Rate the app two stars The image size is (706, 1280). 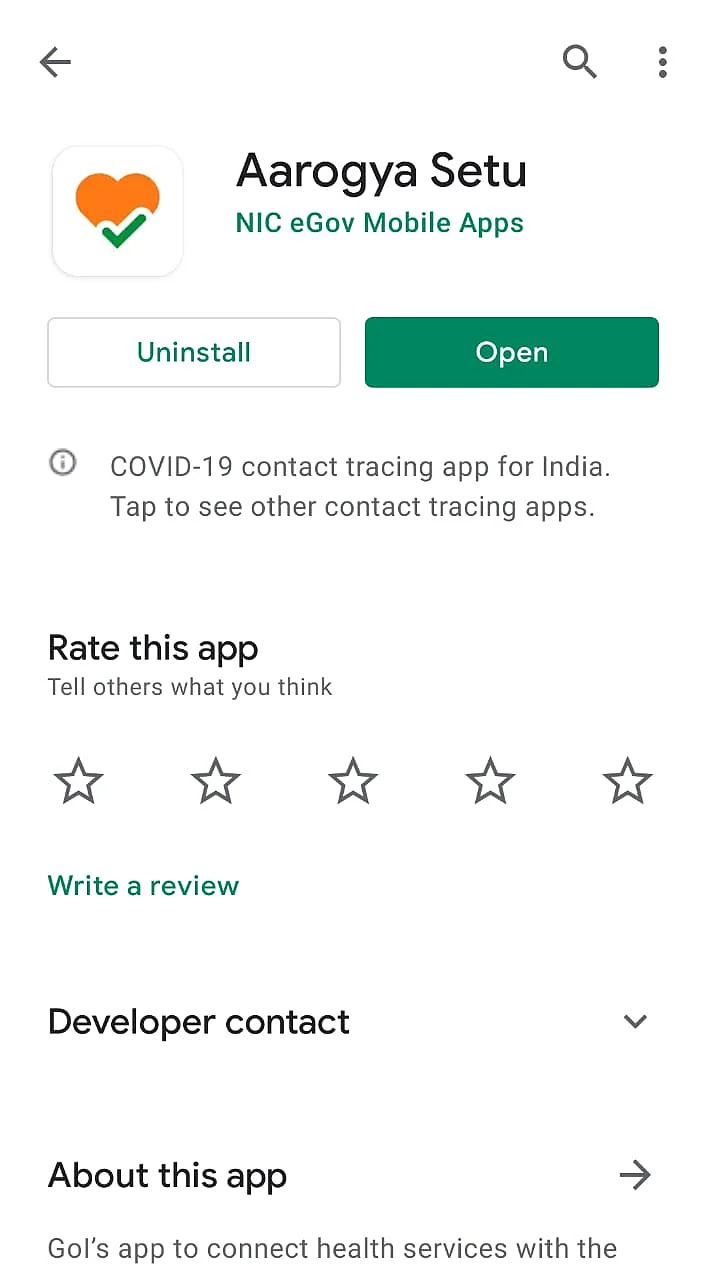click(216, 781)
